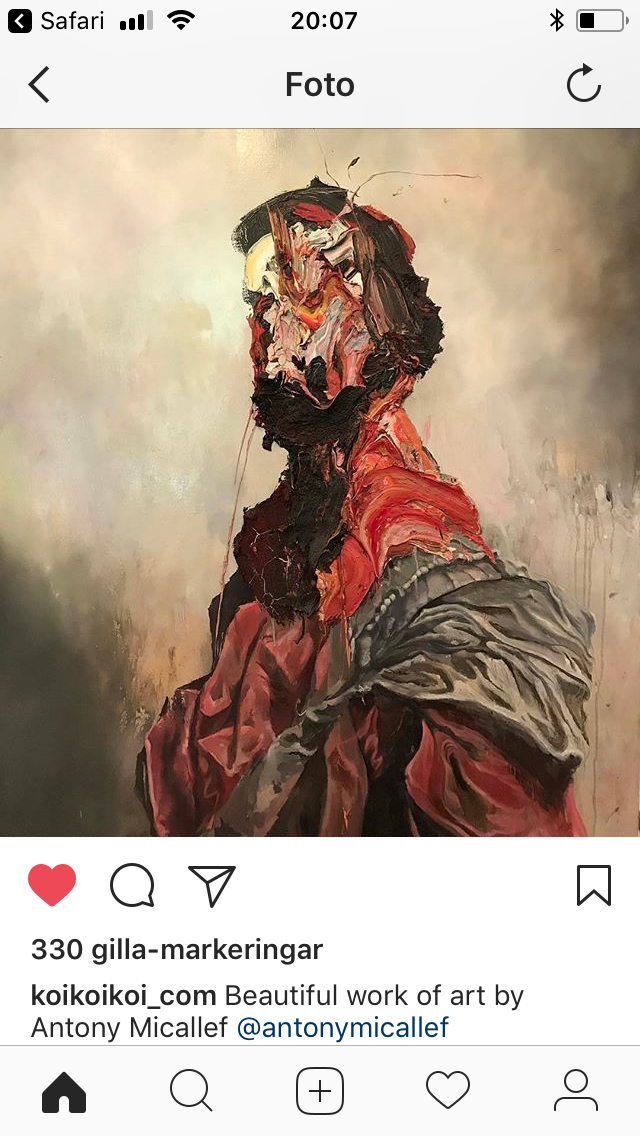The image size is (640, 1136).
Task: Create a new post with plus tab
Action: click(320, 1091)
